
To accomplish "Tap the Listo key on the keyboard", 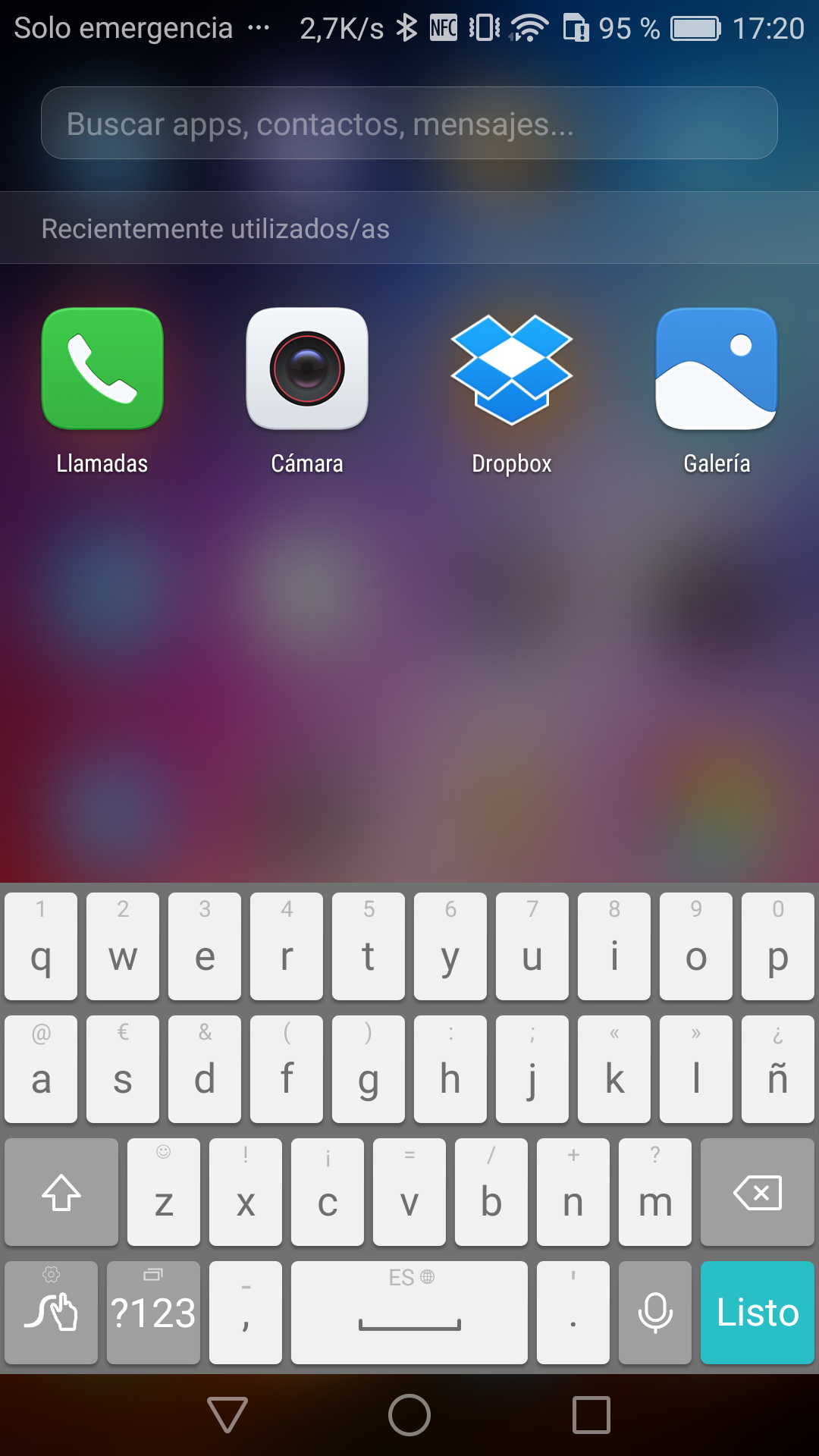I will [x=757, y=1312].
